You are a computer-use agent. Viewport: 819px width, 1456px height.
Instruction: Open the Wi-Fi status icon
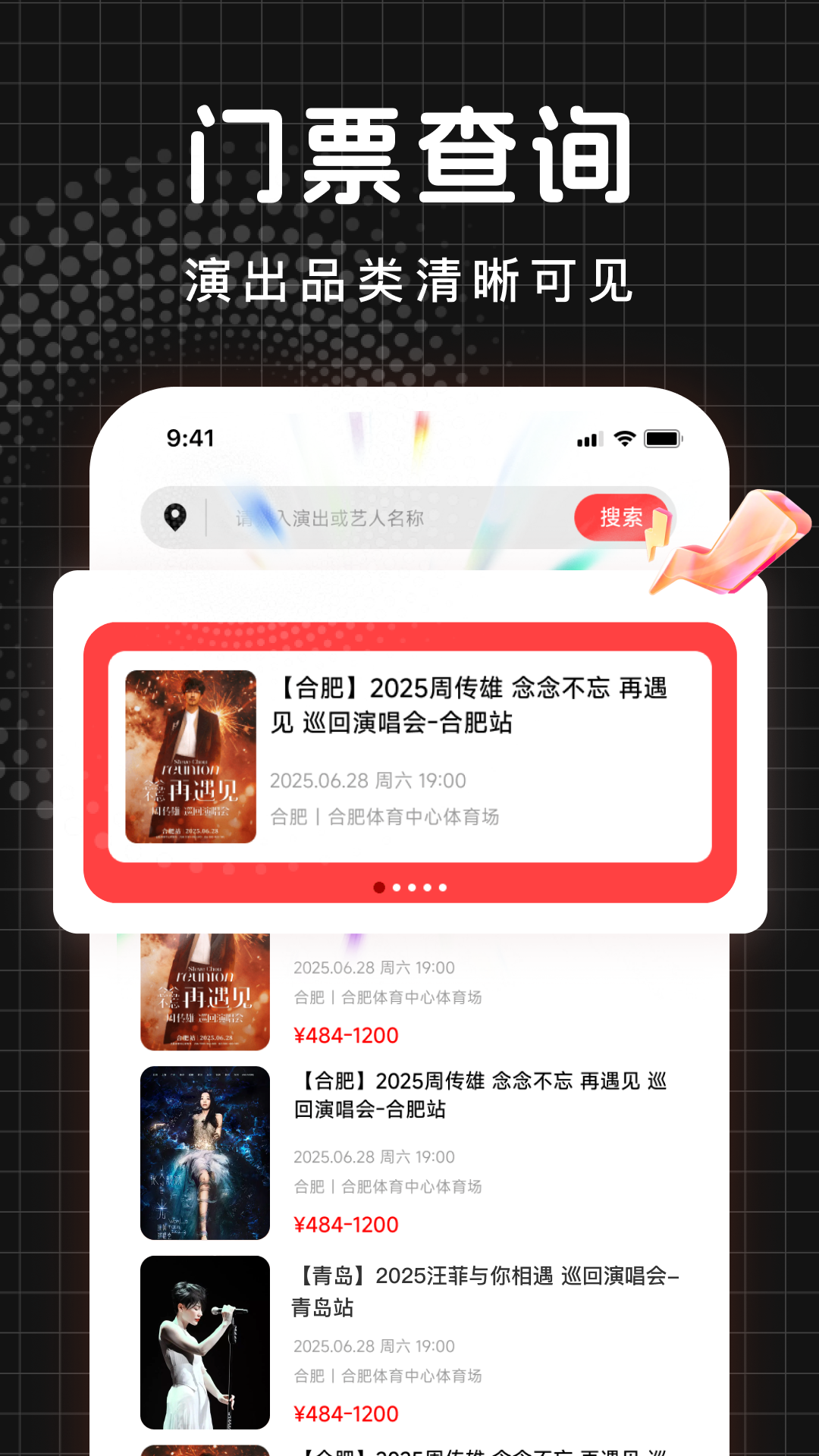click(x=623, y=438)
